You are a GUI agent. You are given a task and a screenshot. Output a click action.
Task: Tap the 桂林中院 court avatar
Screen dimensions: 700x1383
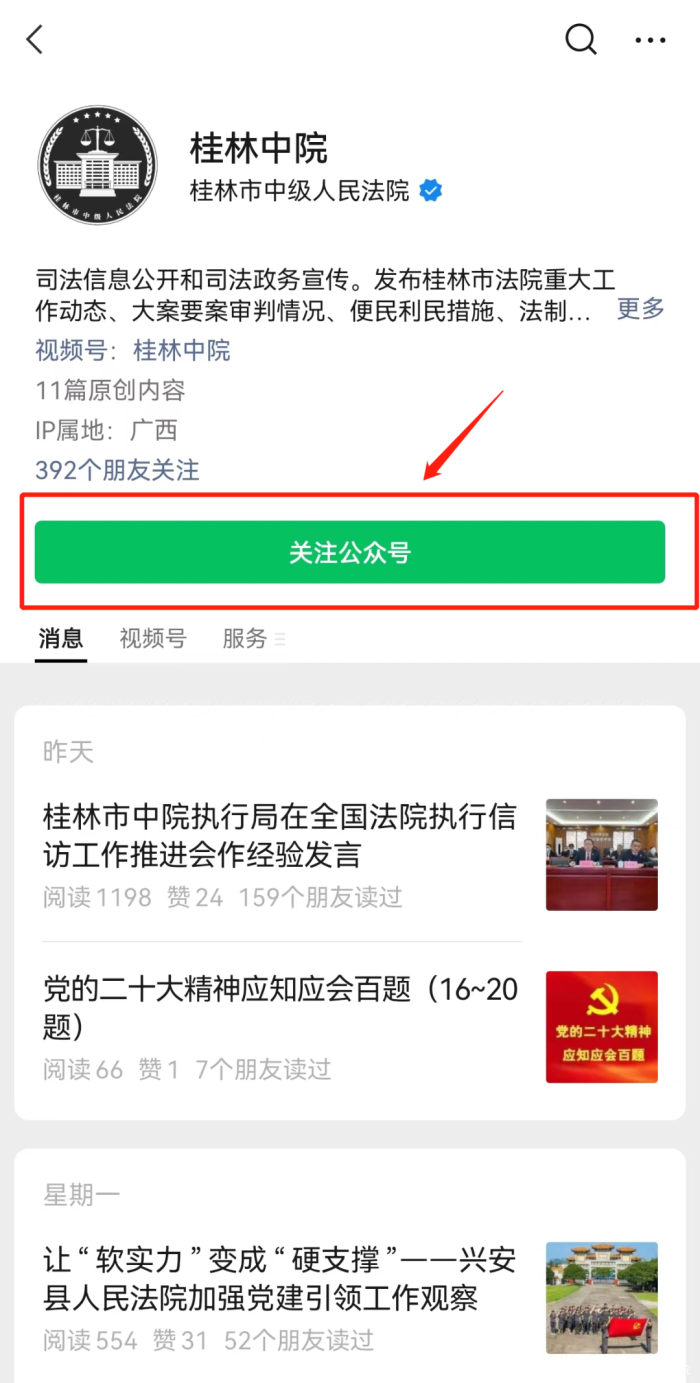[x=98, y=164]
